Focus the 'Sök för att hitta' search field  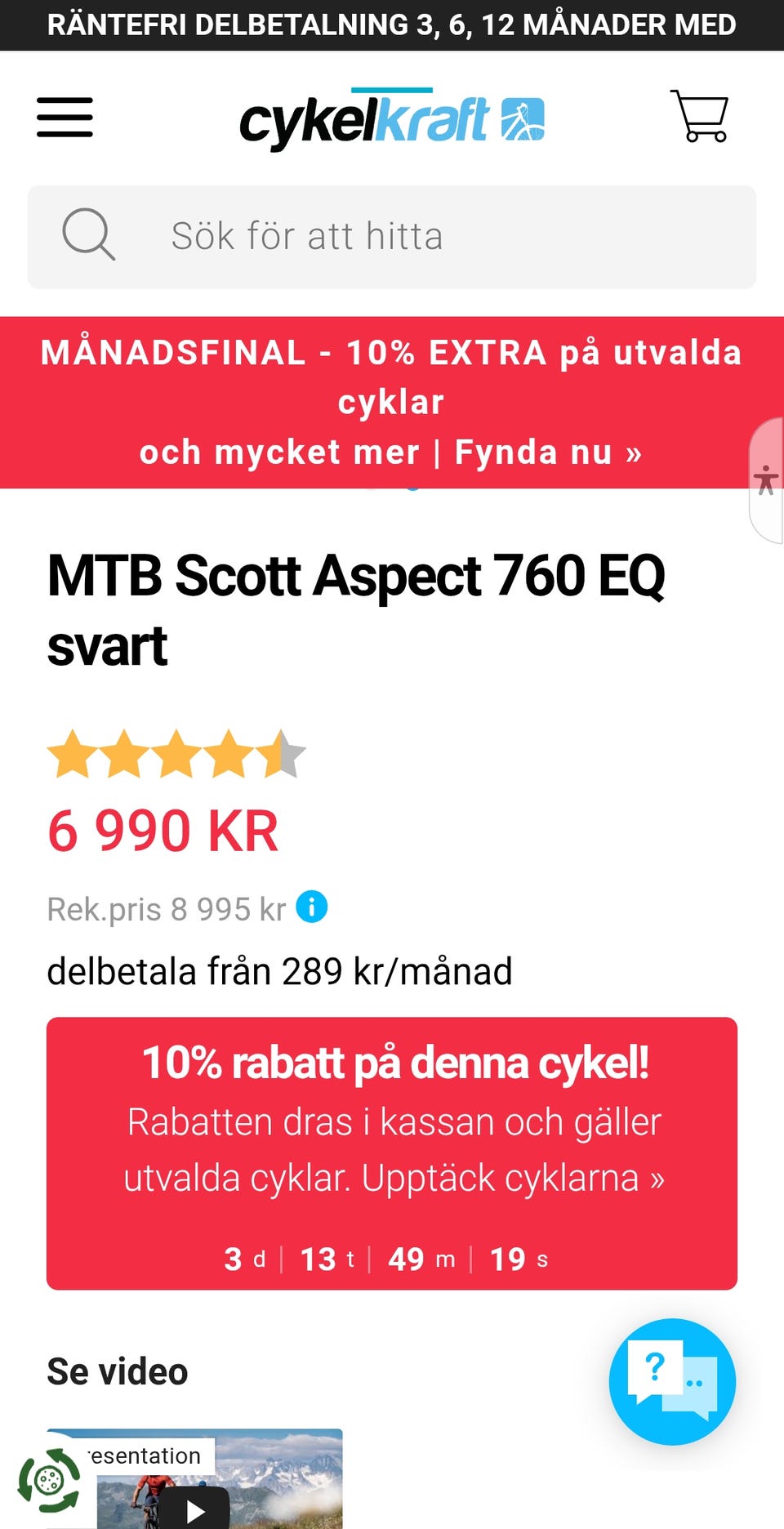coord(392,237)
